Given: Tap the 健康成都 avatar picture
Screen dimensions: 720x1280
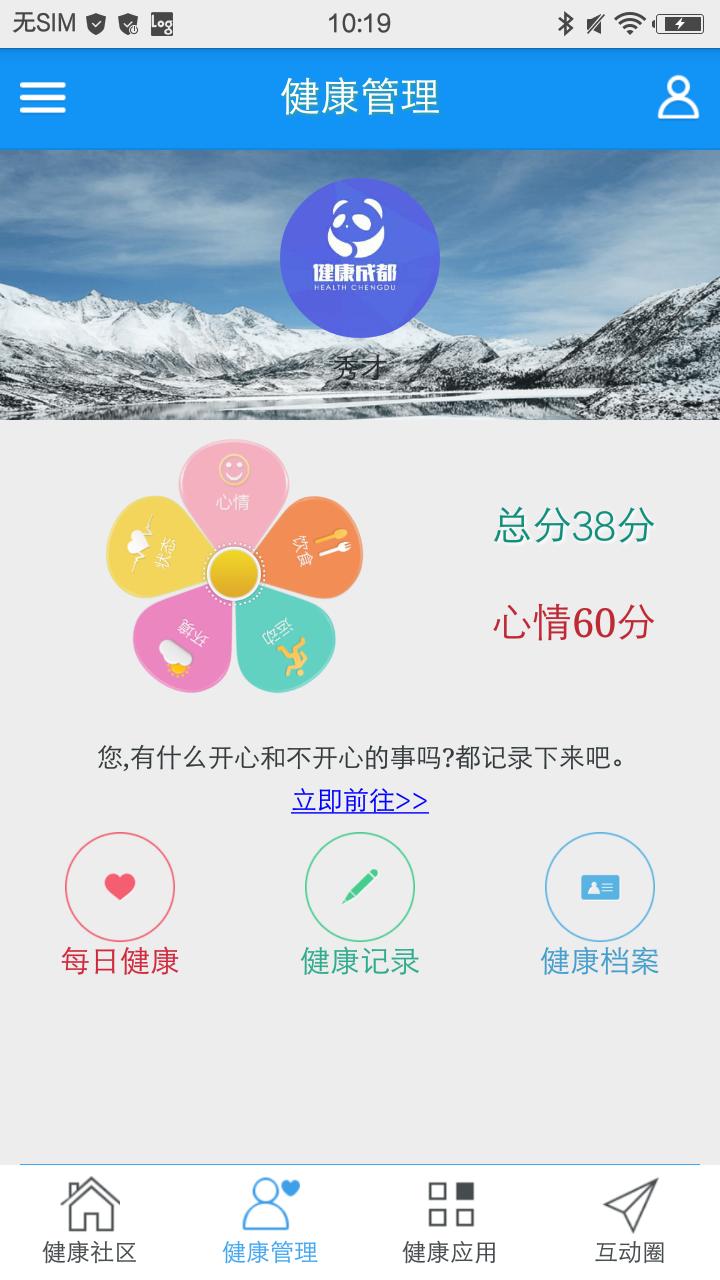Looking at the screenshot, I should coord(360,258).
